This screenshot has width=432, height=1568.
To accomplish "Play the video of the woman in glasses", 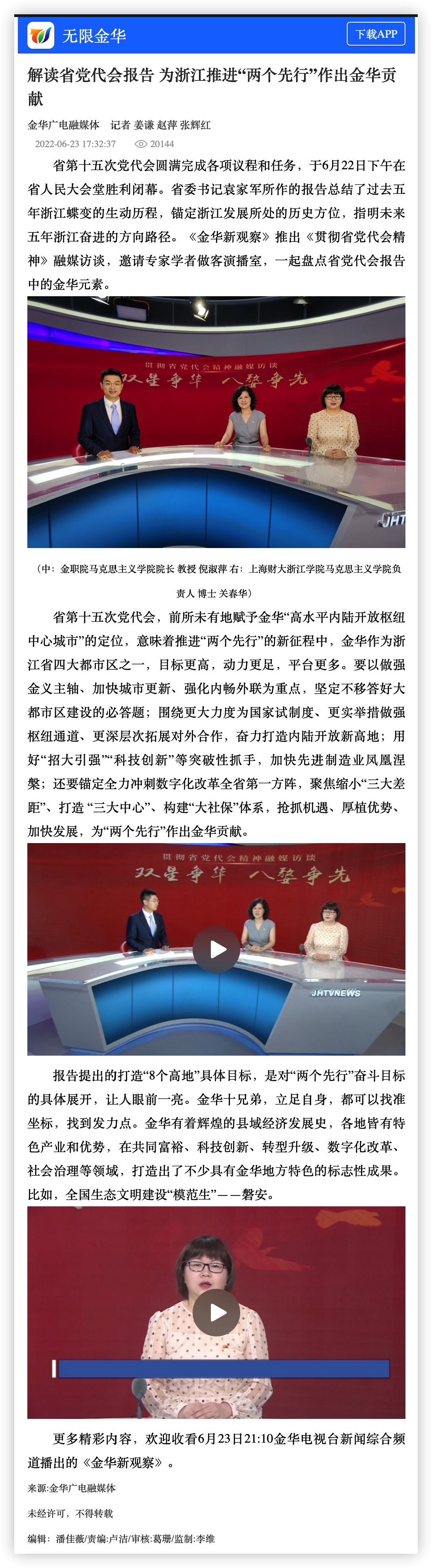I will [x=216, y=1312].
